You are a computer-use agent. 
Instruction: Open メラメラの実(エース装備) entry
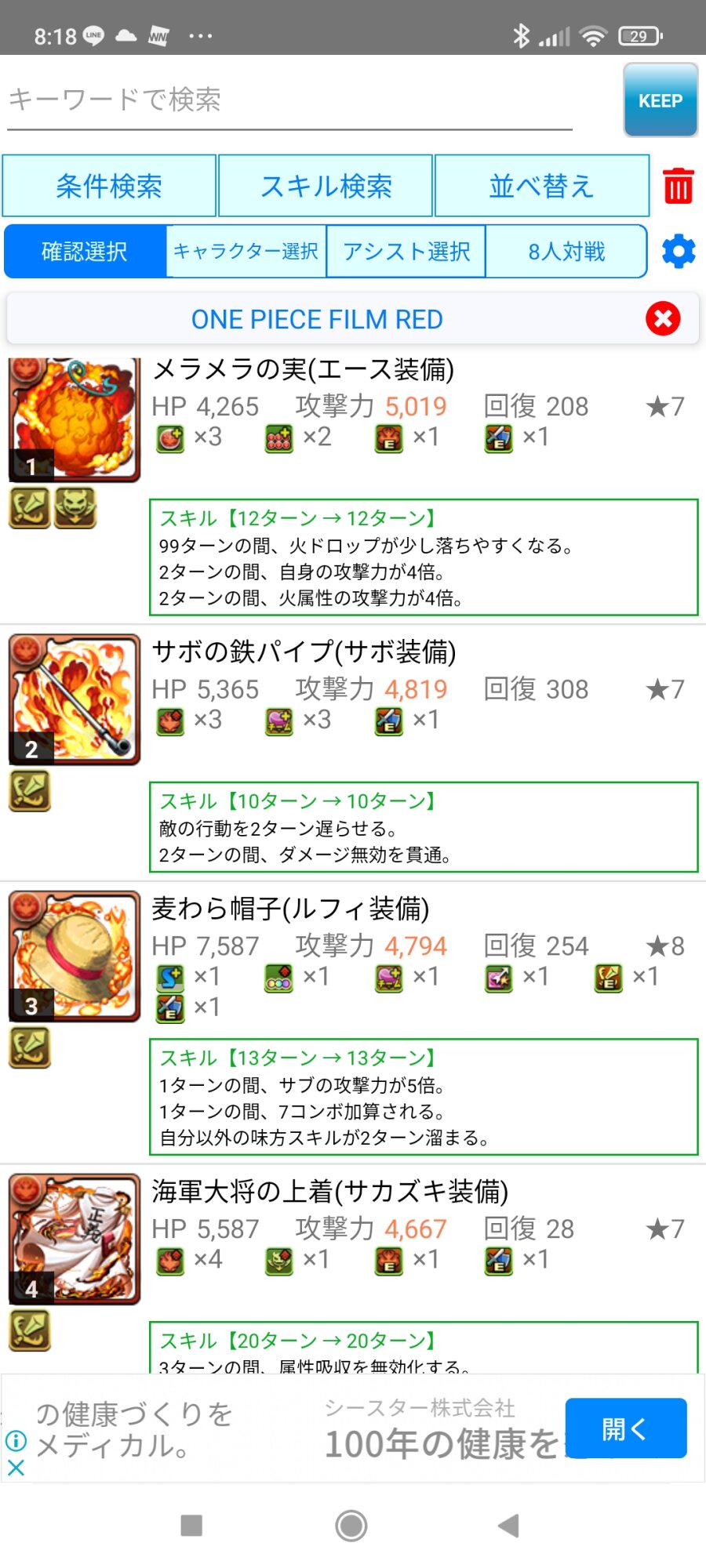353,488
